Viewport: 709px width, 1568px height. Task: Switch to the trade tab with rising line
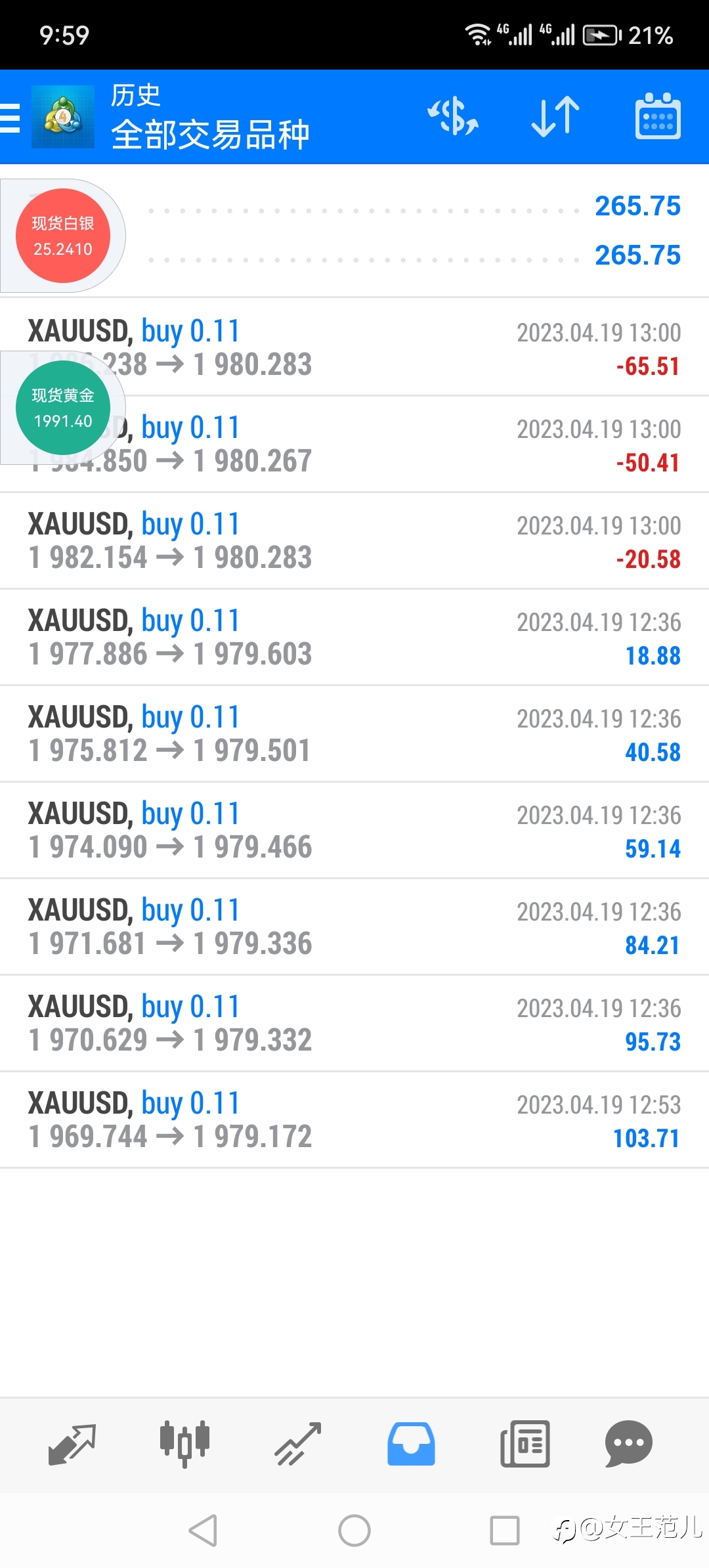click(298, 1444)
